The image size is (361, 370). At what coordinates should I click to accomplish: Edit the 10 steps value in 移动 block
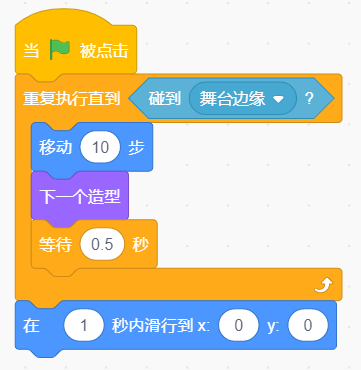coord(100,147)
